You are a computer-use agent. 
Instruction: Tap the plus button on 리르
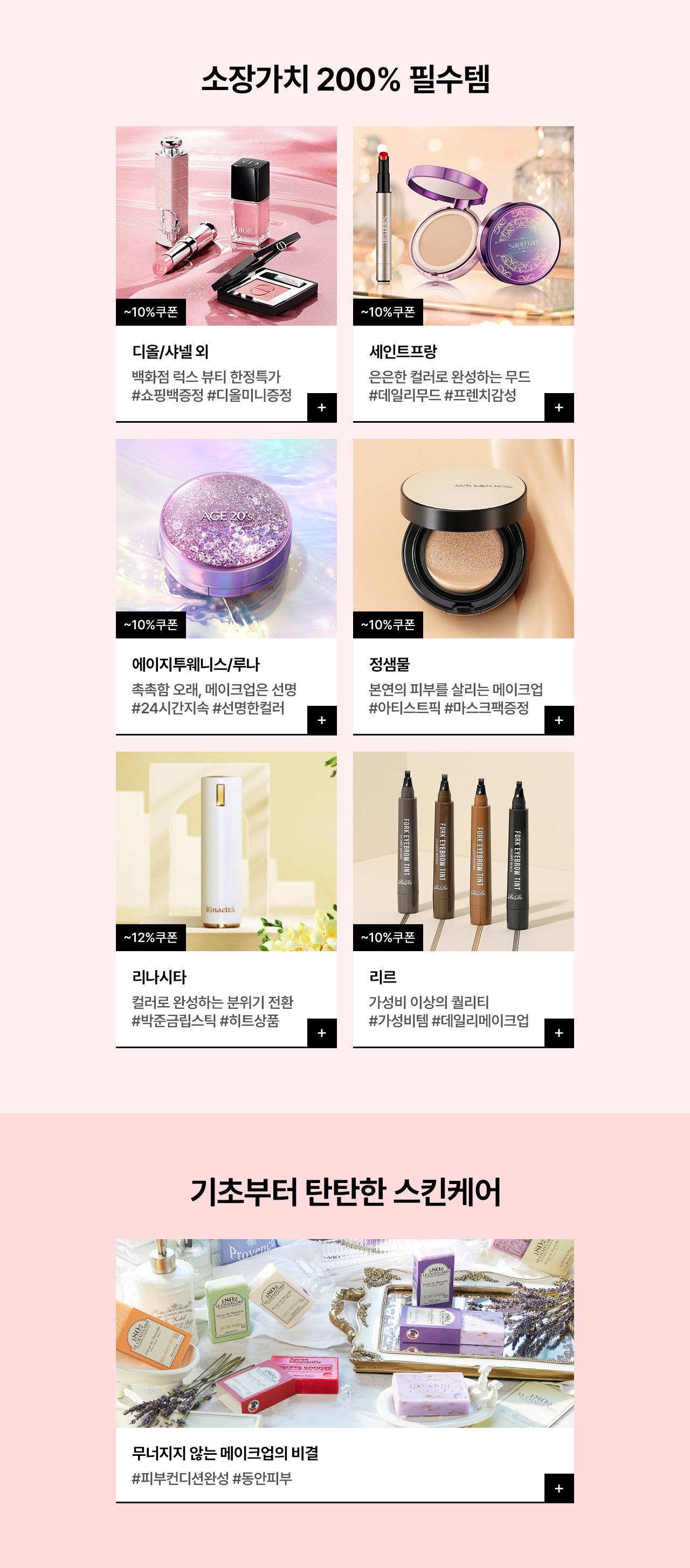(x=558, y=1033)
